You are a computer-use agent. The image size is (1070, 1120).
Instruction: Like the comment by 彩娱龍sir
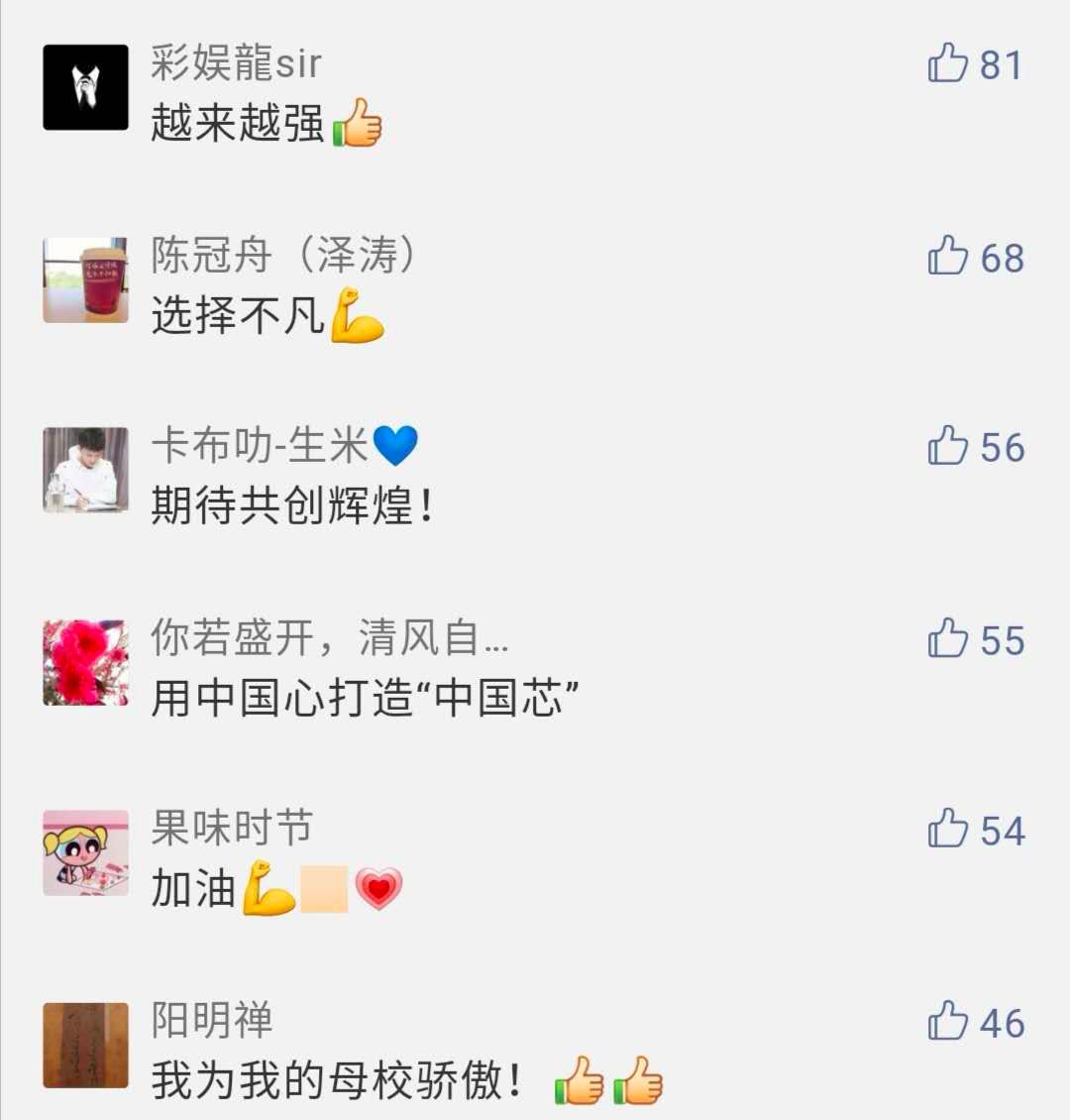tap(948, 63)
